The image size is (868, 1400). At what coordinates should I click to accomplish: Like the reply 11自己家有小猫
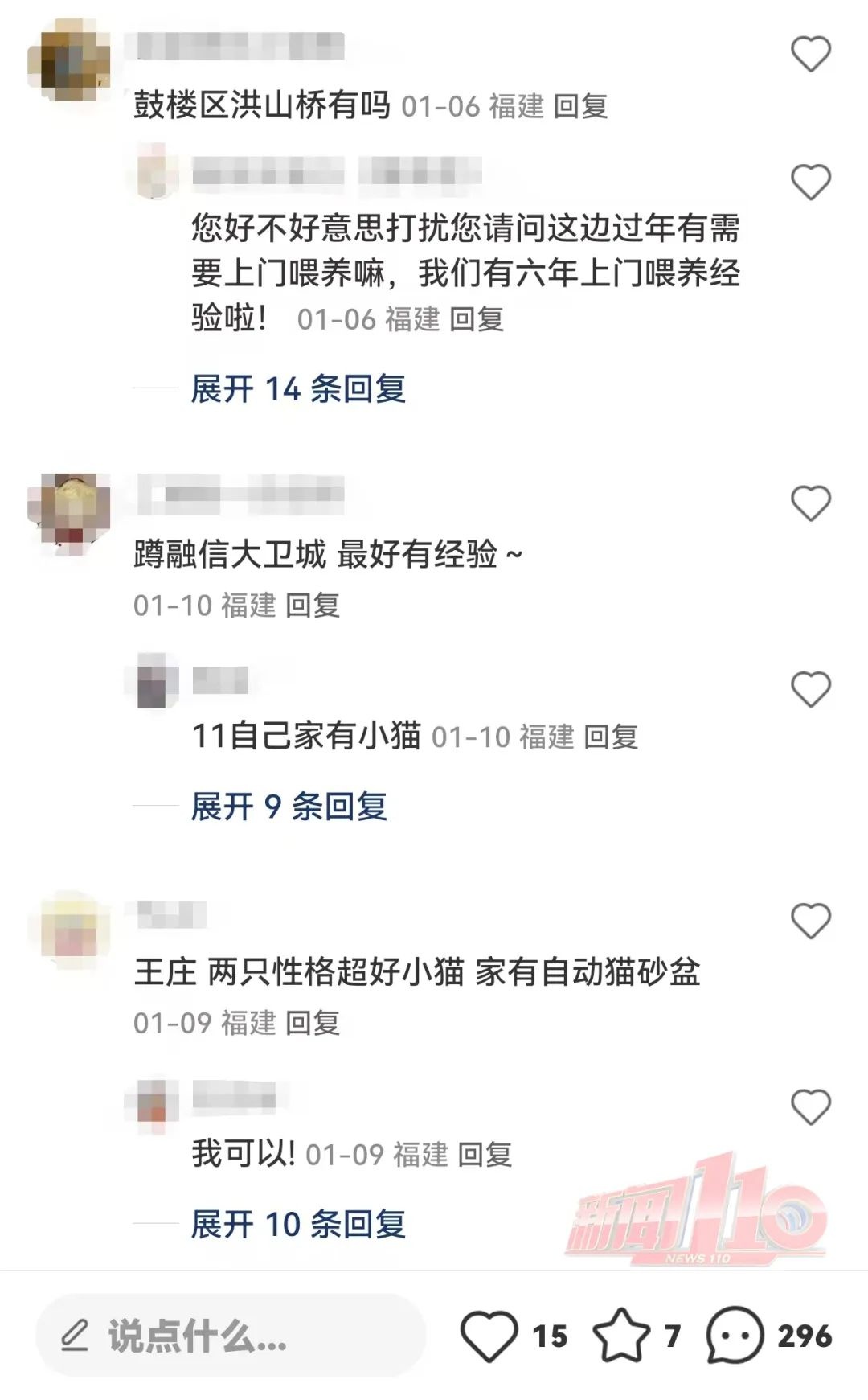[810, 690]
